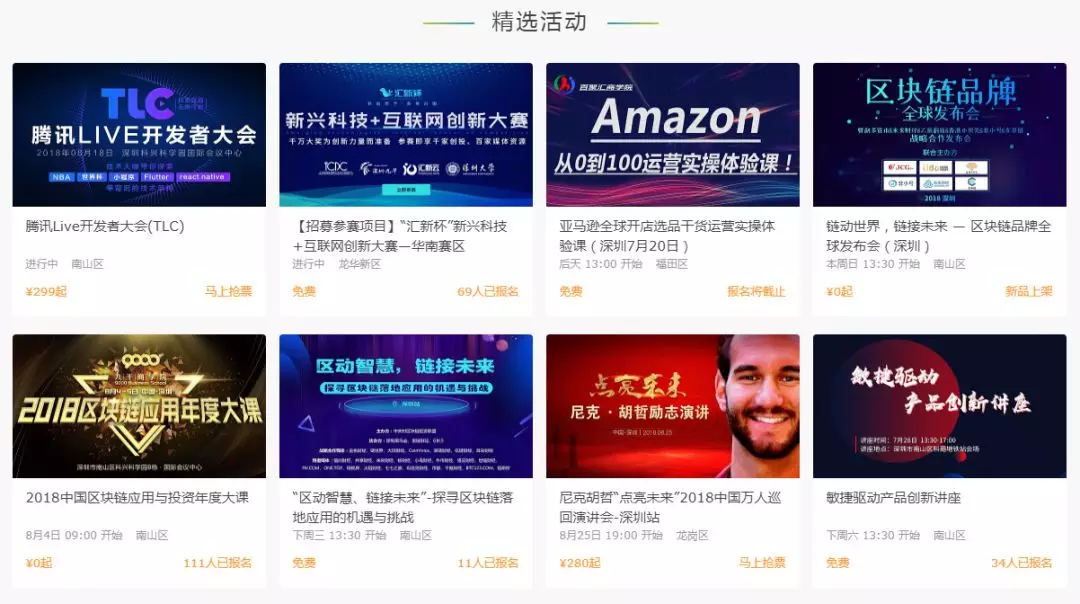
Task: Open 2018中国区块链应用与投资年度大课 event
Action: click(x=139, y=406)
